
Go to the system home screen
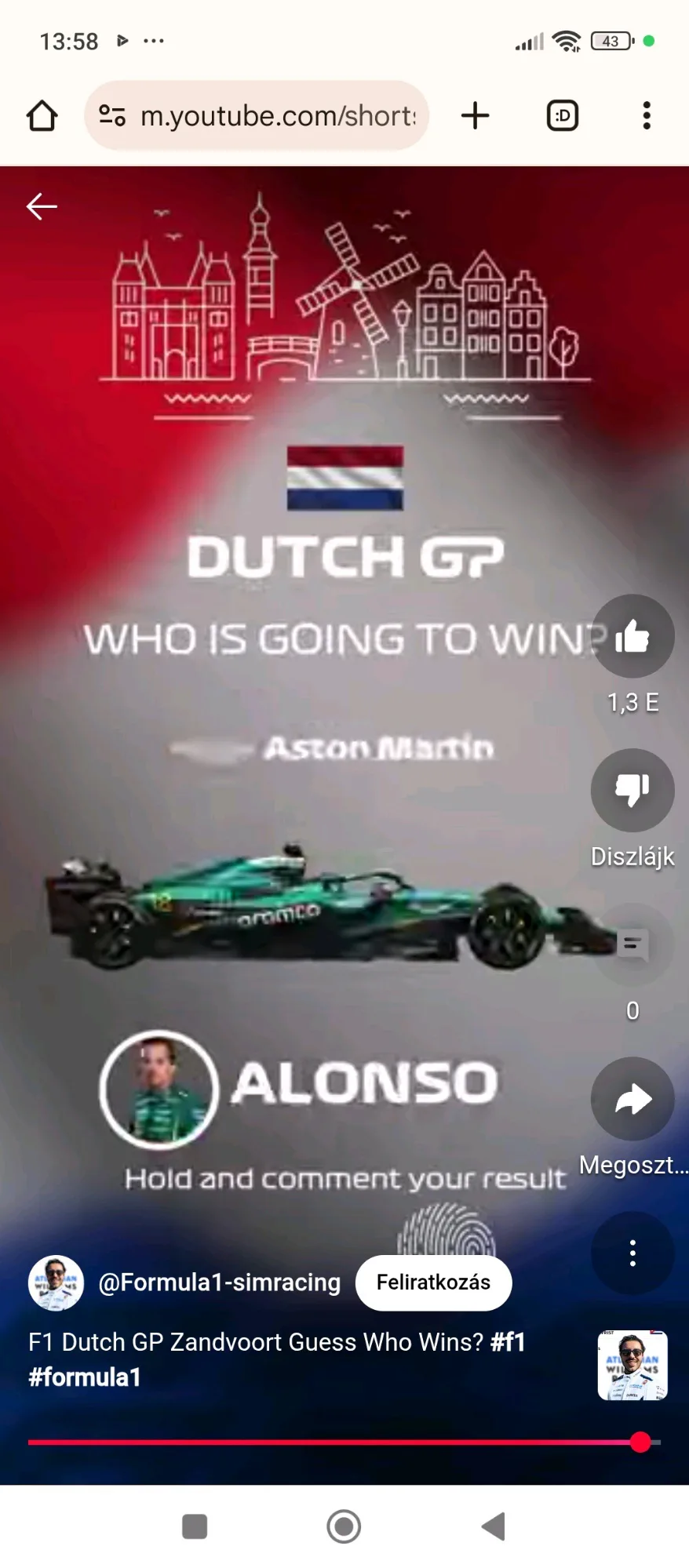[x=344, y=1526]
